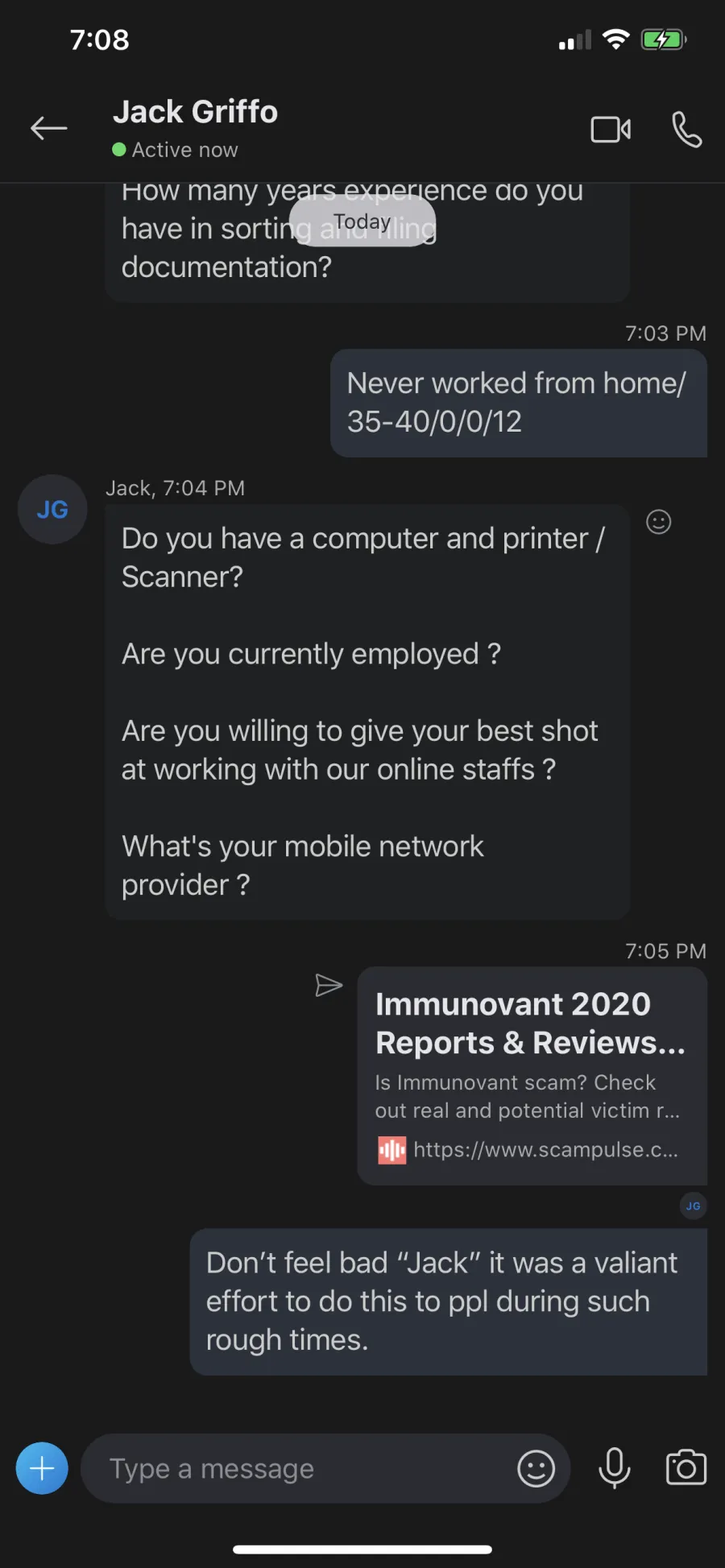Forward the Immunovant link with the share arrow
The height and width of the screenshot is (1568, 725).
click(328, 985)
